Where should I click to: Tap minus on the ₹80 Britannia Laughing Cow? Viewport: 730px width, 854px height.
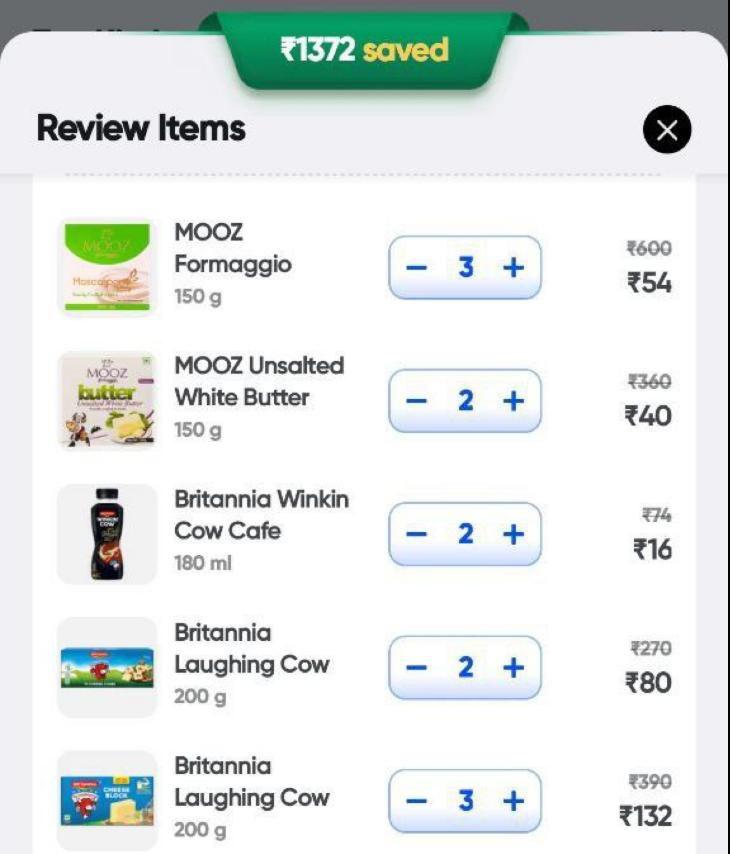point(417,668)
